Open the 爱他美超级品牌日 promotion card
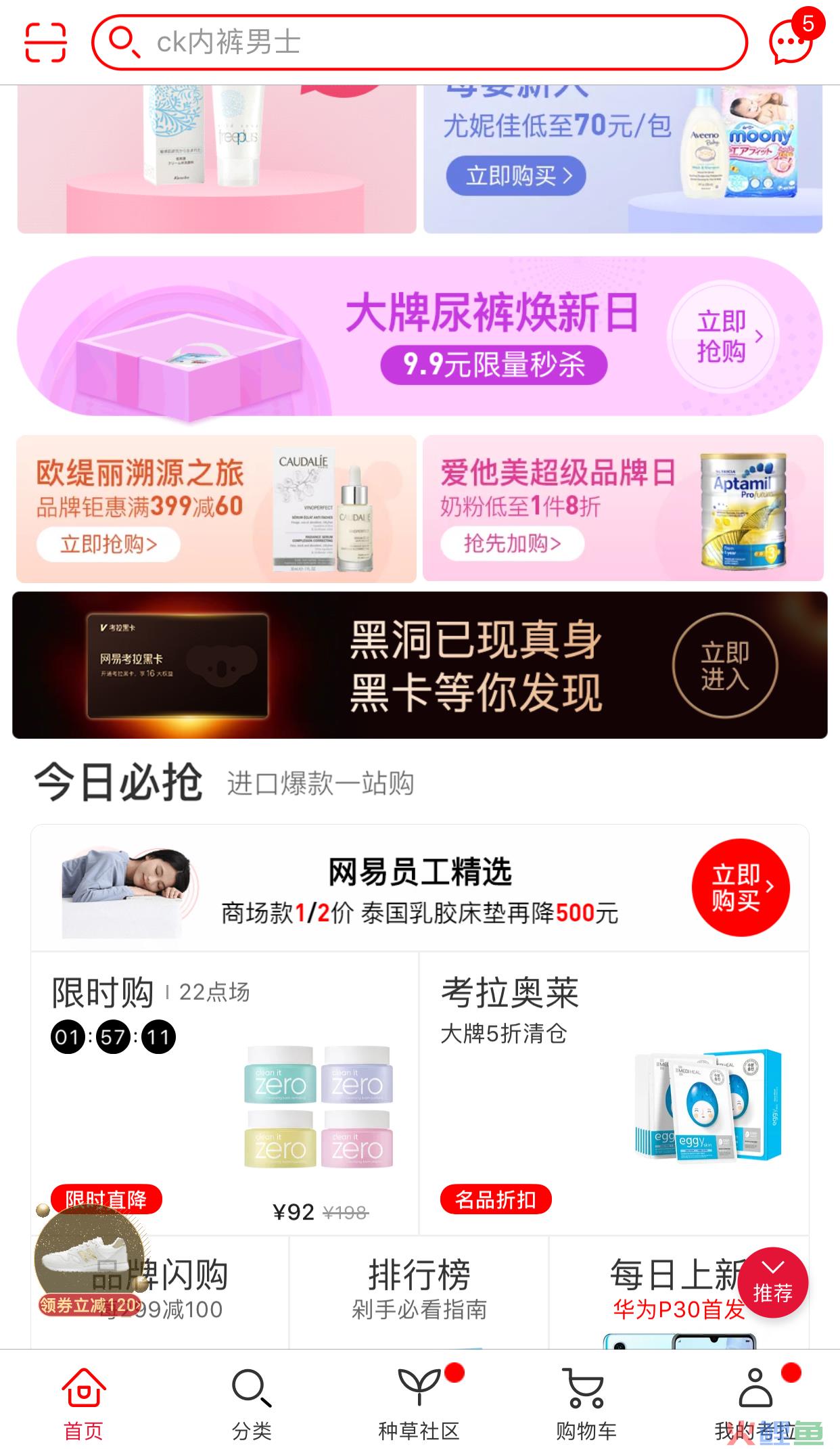The height and width of the screenshot is (1449, 840). [x=623, y=509]
